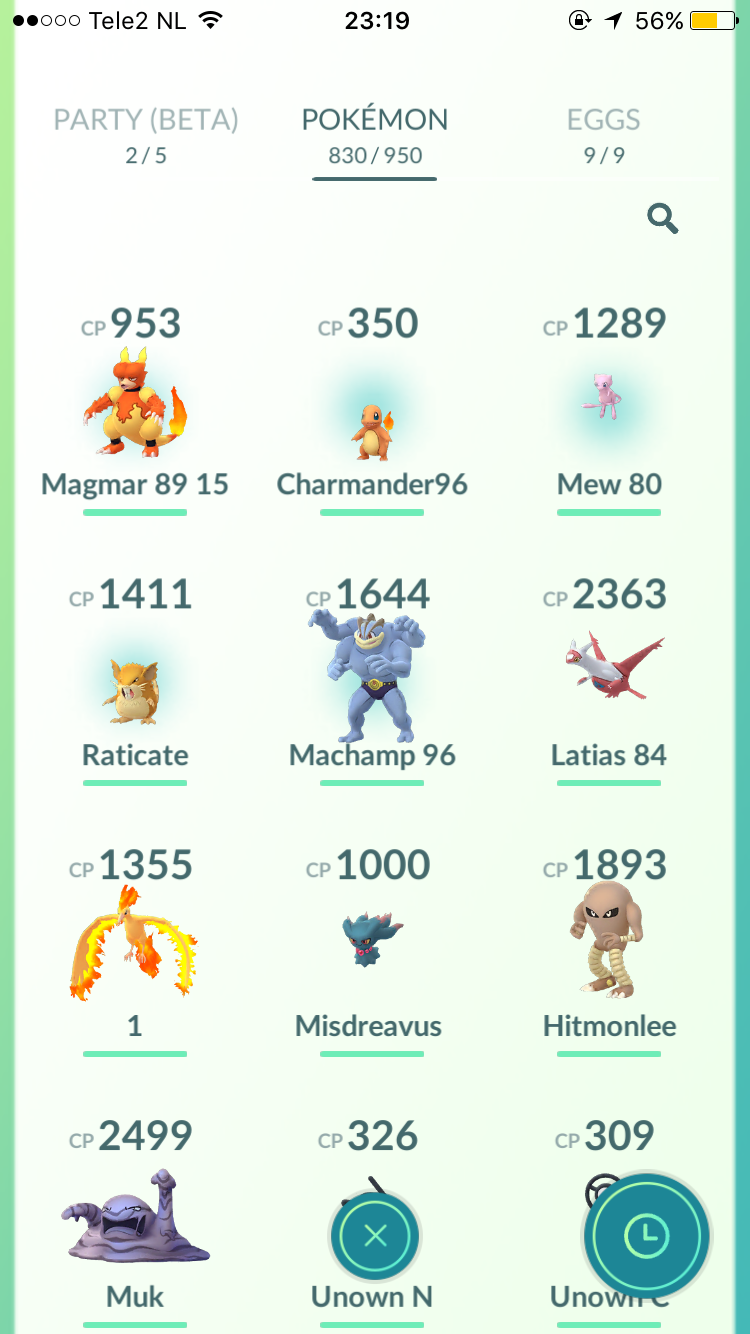Open the Pokémon search magnifier
Viewport: 750px width, 1334px height.
tap(662, 218)
